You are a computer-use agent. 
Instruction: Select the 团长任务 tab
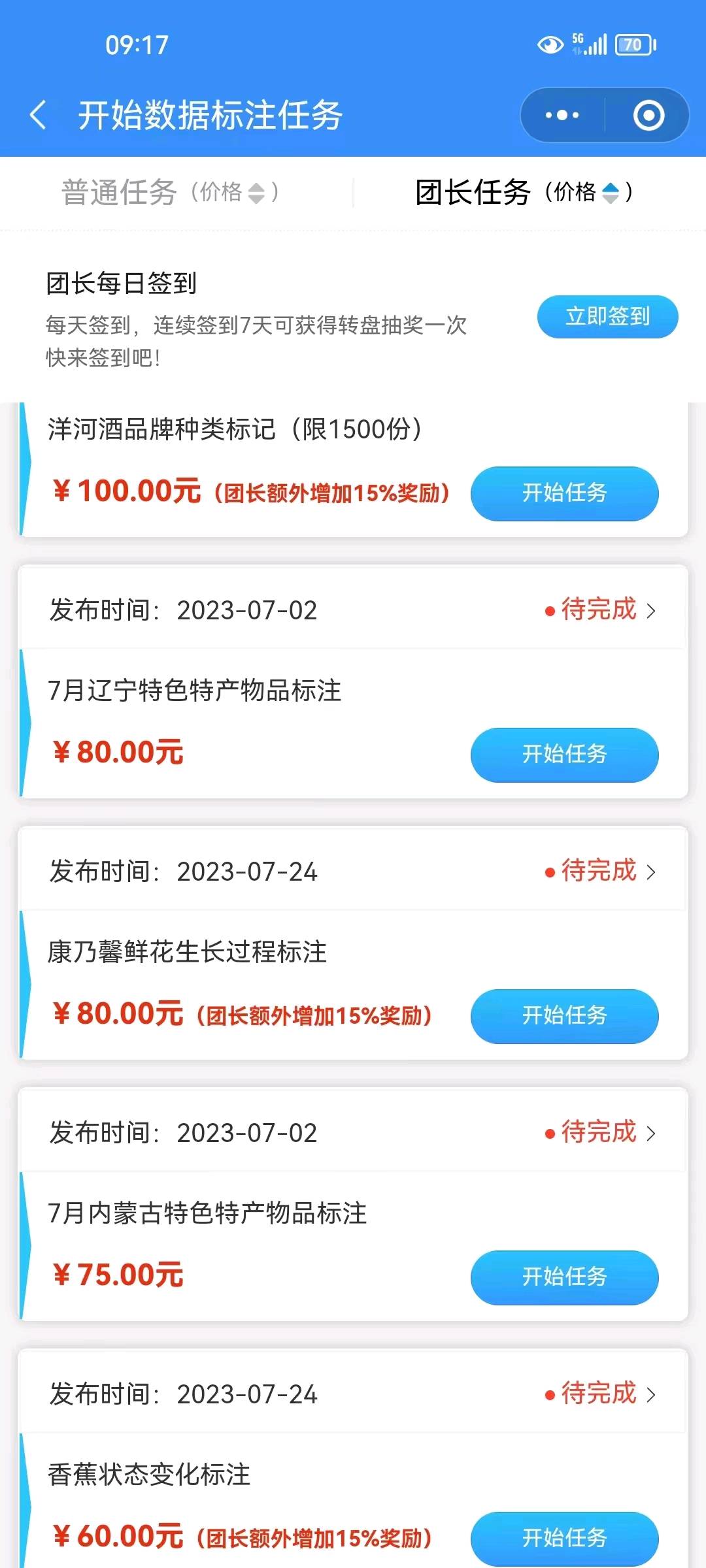(x=524, y=193)
